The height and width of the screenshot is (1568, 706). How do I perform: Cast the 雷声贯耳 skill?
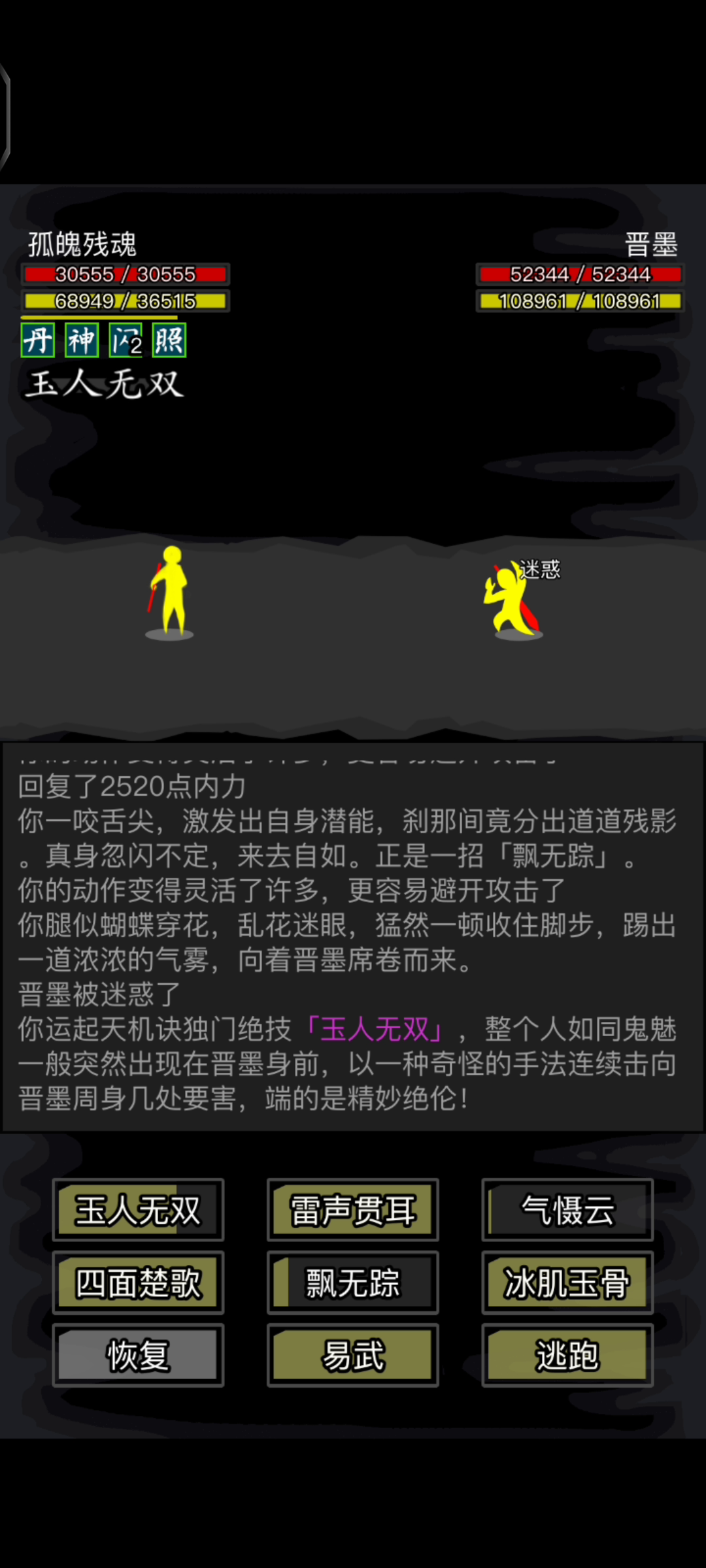pos(353,1210)
